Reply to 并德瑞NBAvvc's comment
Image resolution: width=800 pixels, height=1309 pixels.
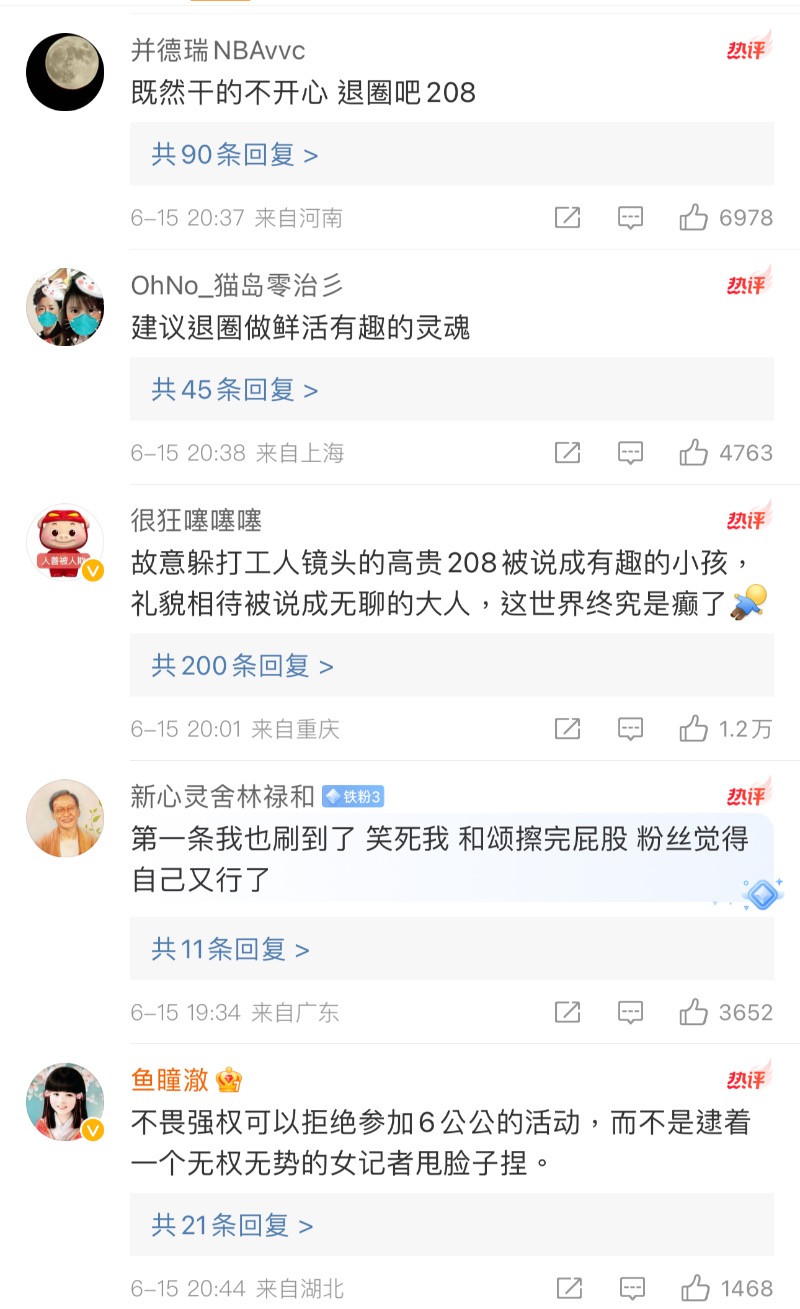coord(630,218)
